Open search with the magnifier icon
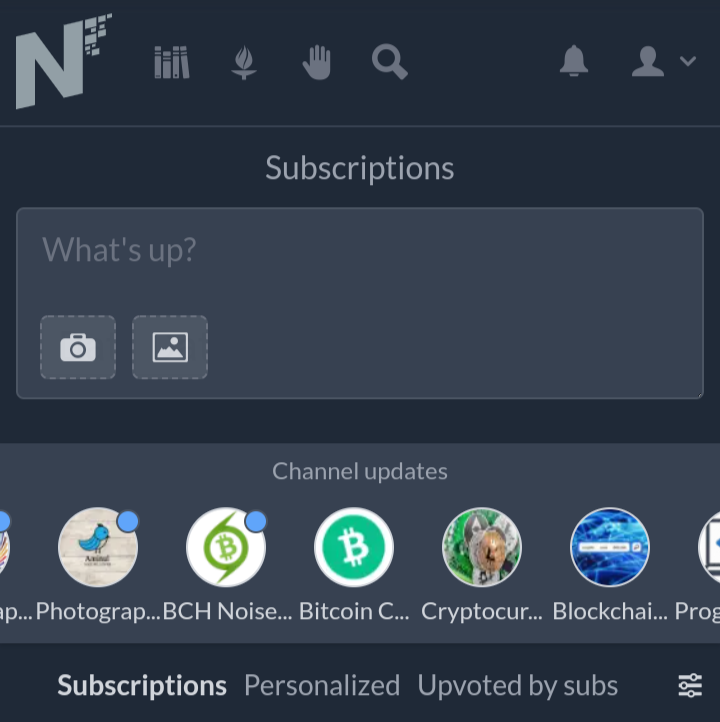 [x=389, y=62]
